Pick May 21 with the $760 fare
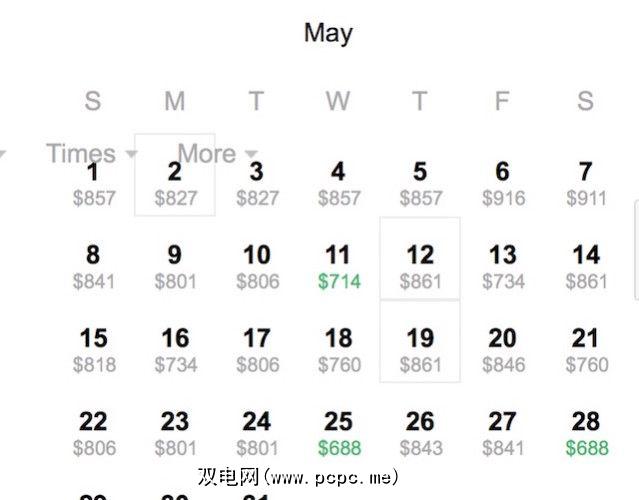639x500 pixels. click(x=585, y=350)
